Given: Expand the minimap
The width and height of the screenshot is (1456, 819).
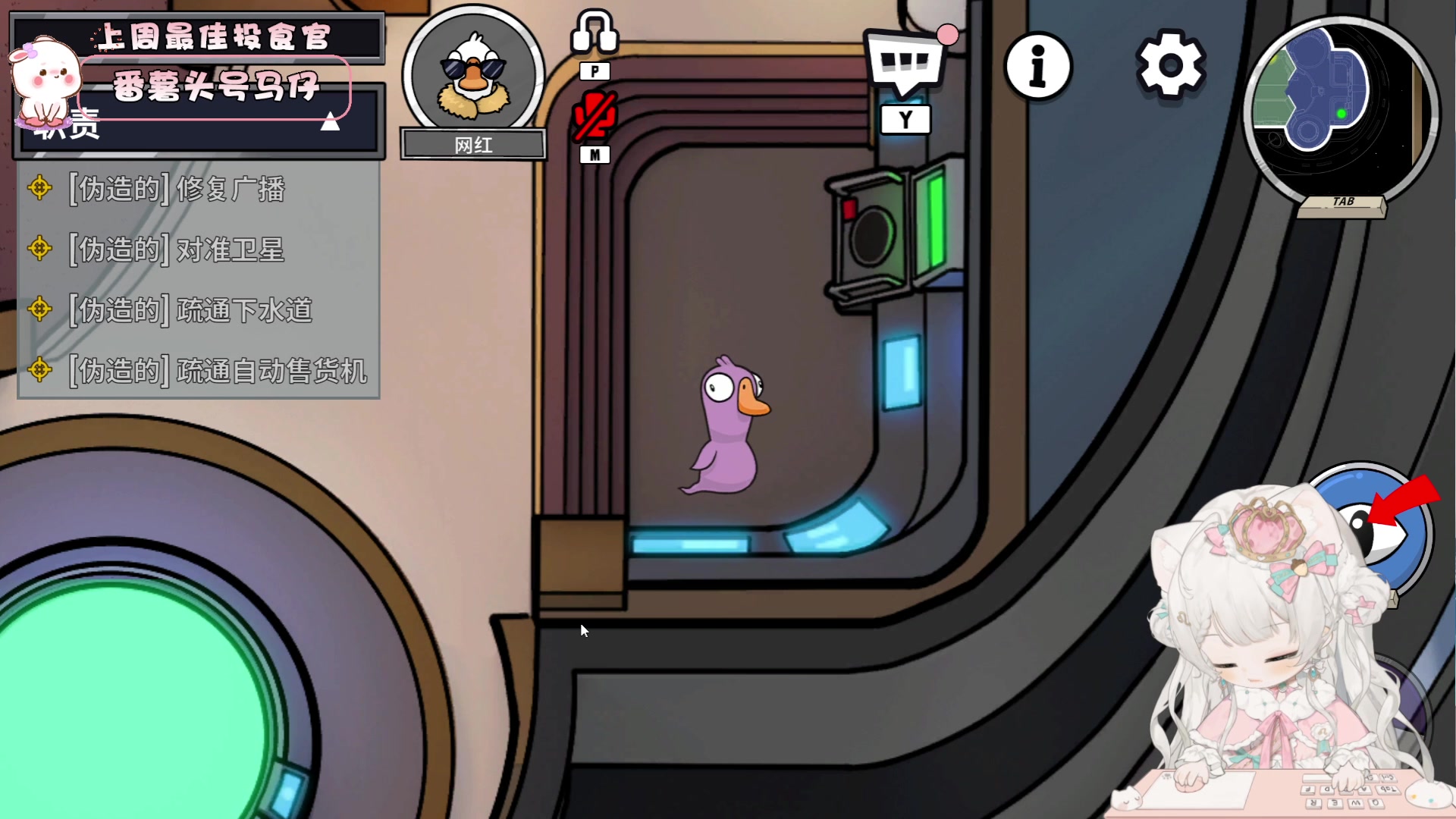Looking at the screenshot, I should (x=1341, y=110).
